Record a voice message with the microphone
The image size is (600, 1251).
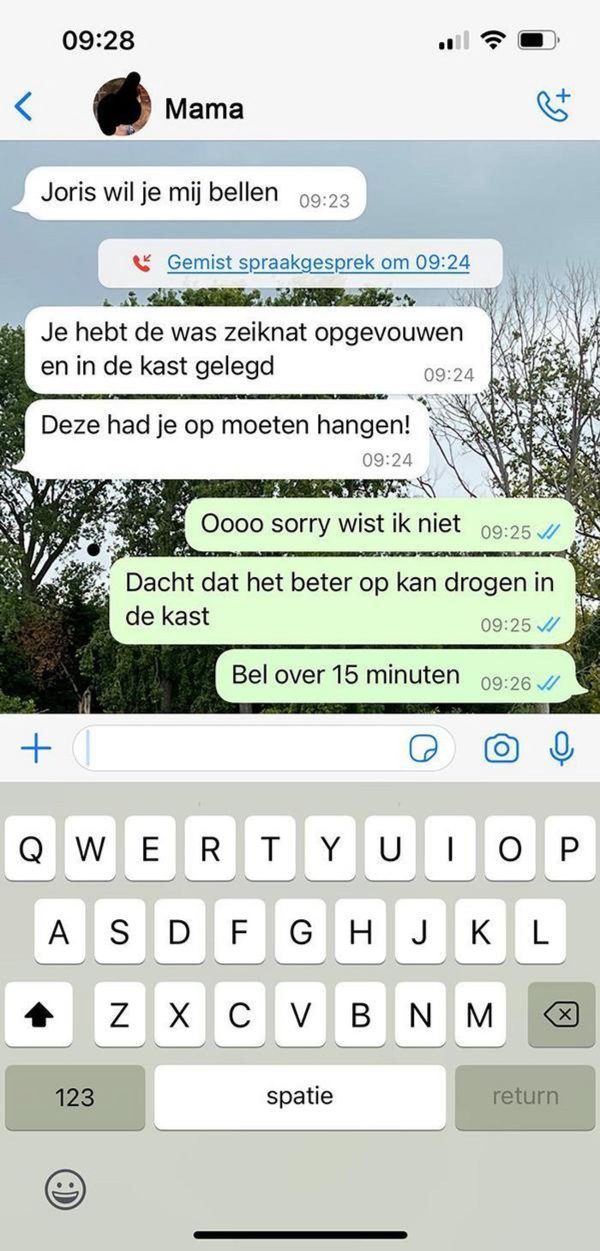[562, 748]
